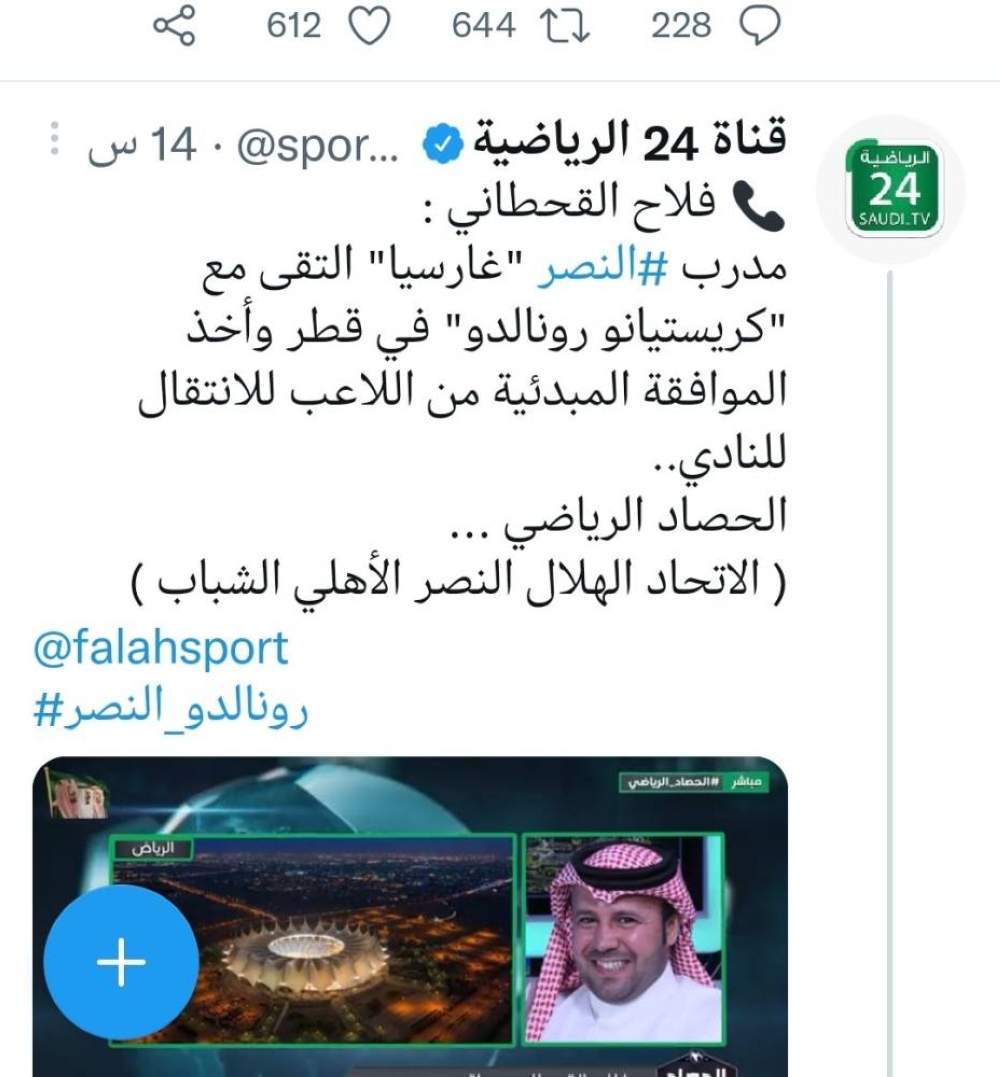Open the overflow menu on قناة 24 الرياضية tweet
1000x1077 pixels.
(x=56, y=140)
